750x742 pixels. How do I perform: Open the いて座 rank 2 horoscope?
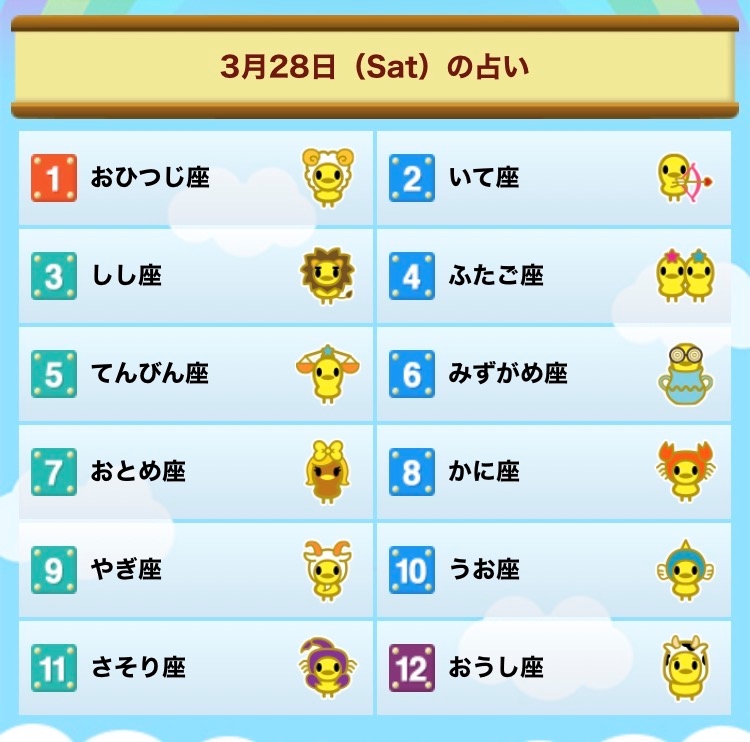point(553,178)
